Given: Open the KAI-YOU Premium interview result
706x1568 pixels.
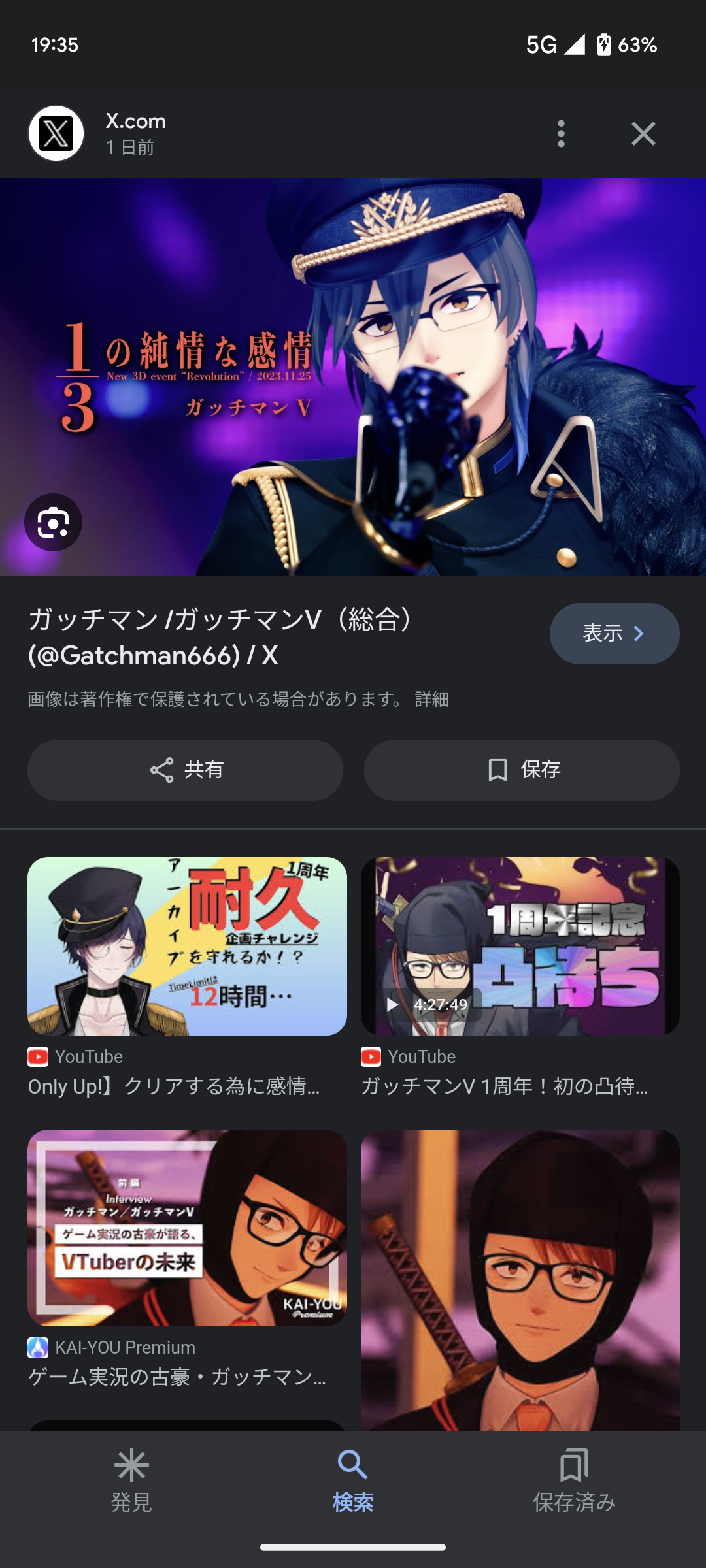Looking at the screenshot, I should (187, 1228).
